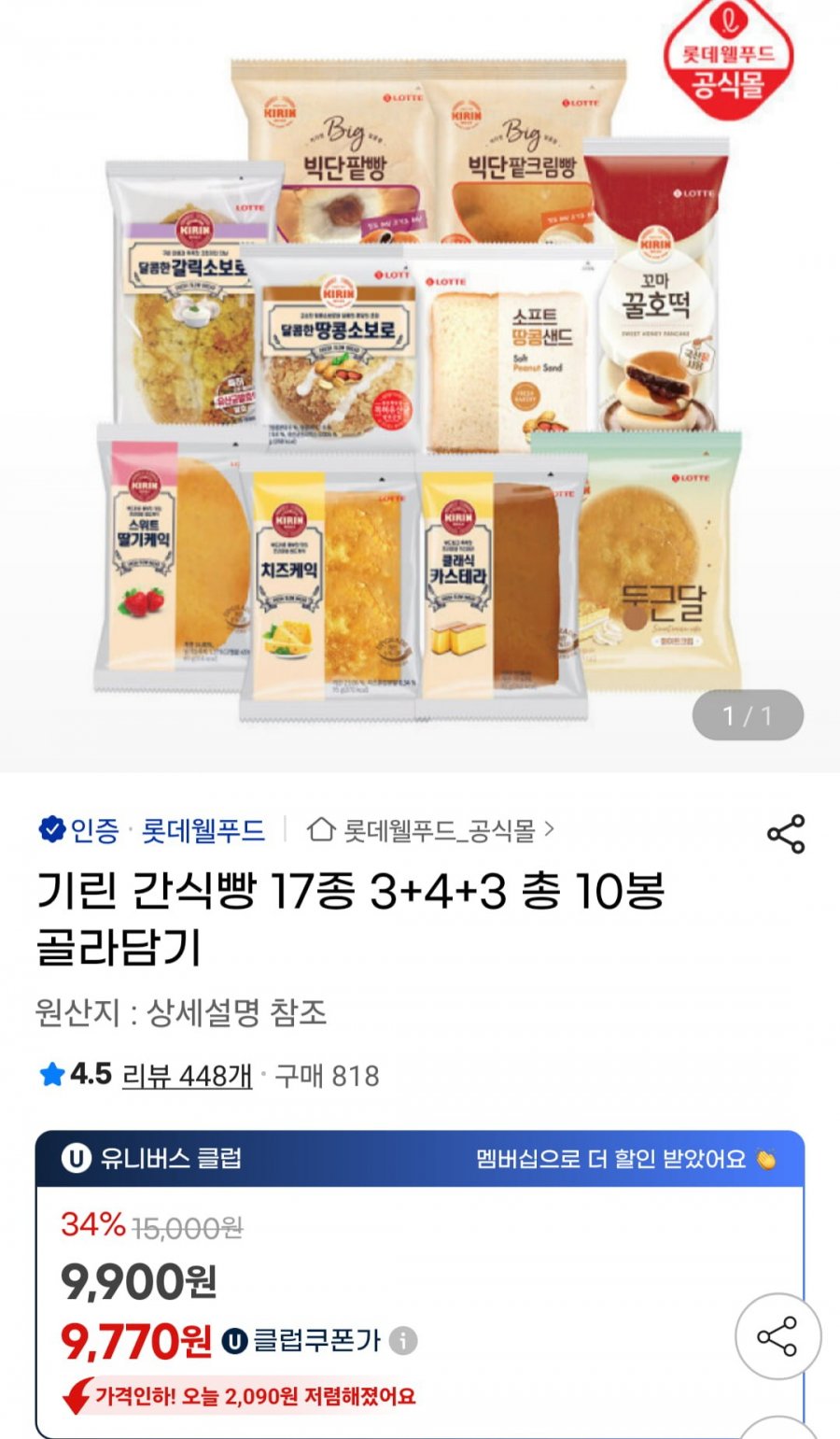Image resolution: width=840 pixels, height=1439 pixels.
Task: Open the 롯데웰푸드 brand link
Action: click(203, 829)
